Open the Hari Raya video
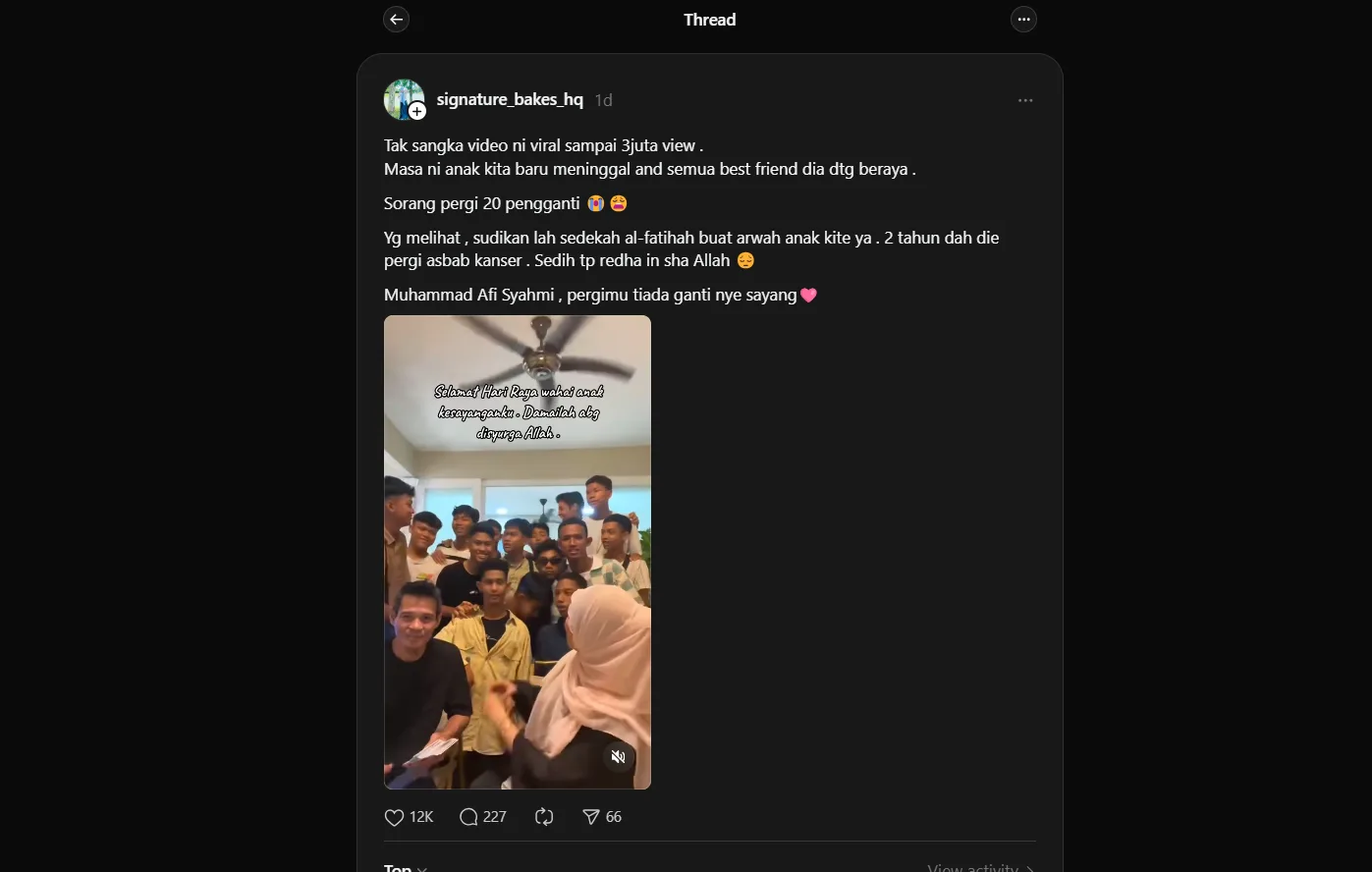 click(517, 550)
